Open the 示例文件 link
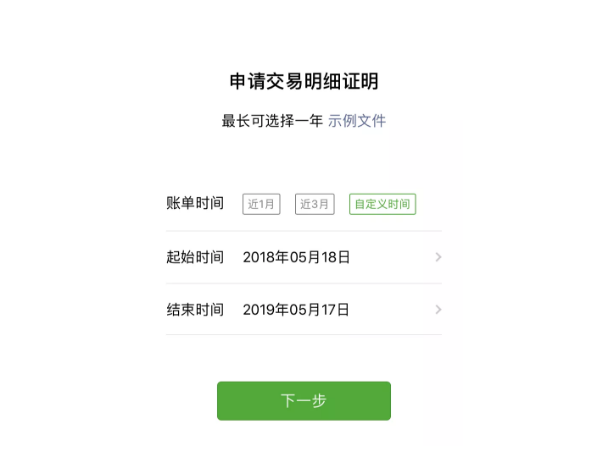Image resolution: width=614 pixels, height=452 pixels. coord(357,121)
